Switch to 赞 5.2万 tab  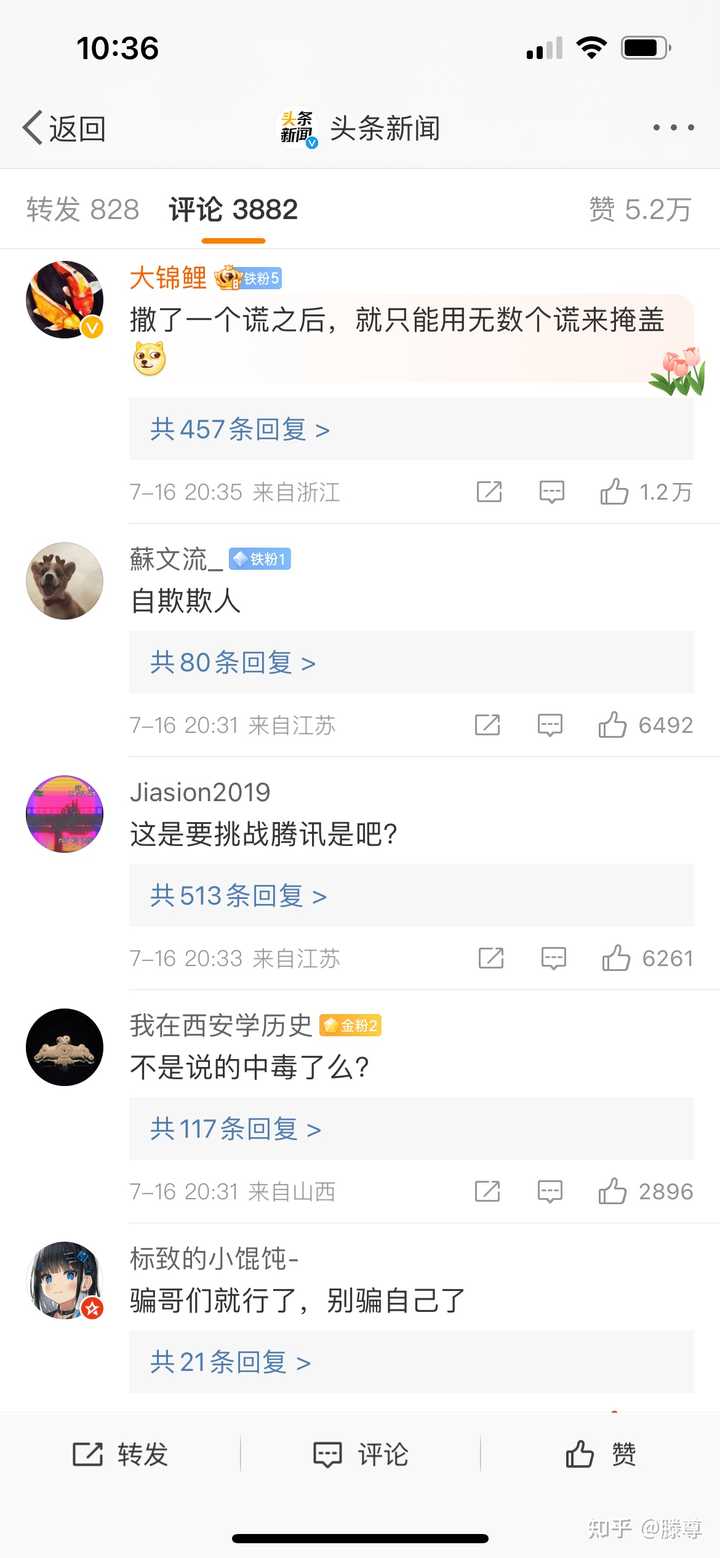click(x=640, y=209)
